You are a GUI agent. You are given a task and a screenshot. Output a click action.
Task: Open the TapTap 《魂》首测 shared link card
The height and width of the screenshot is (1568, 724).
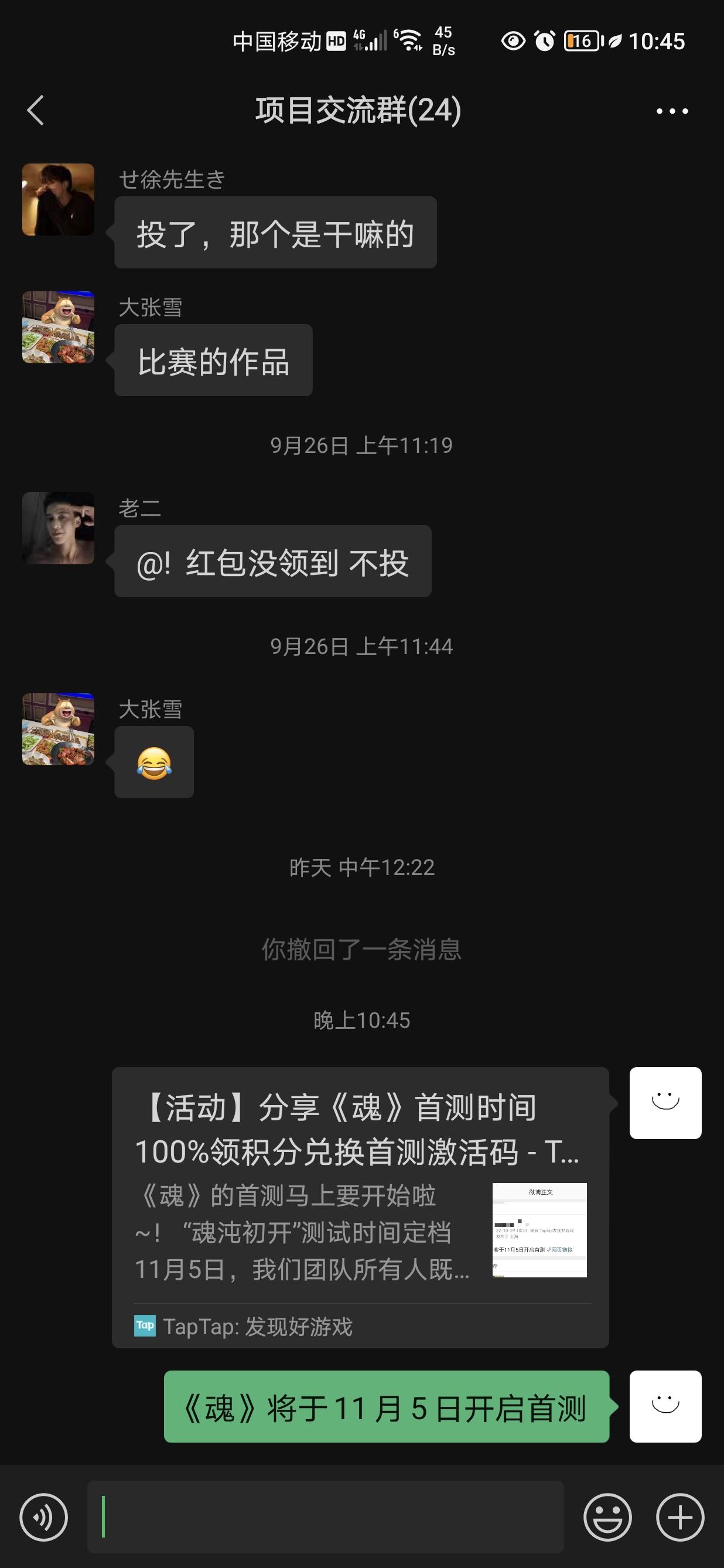[x=360, y=1206]
